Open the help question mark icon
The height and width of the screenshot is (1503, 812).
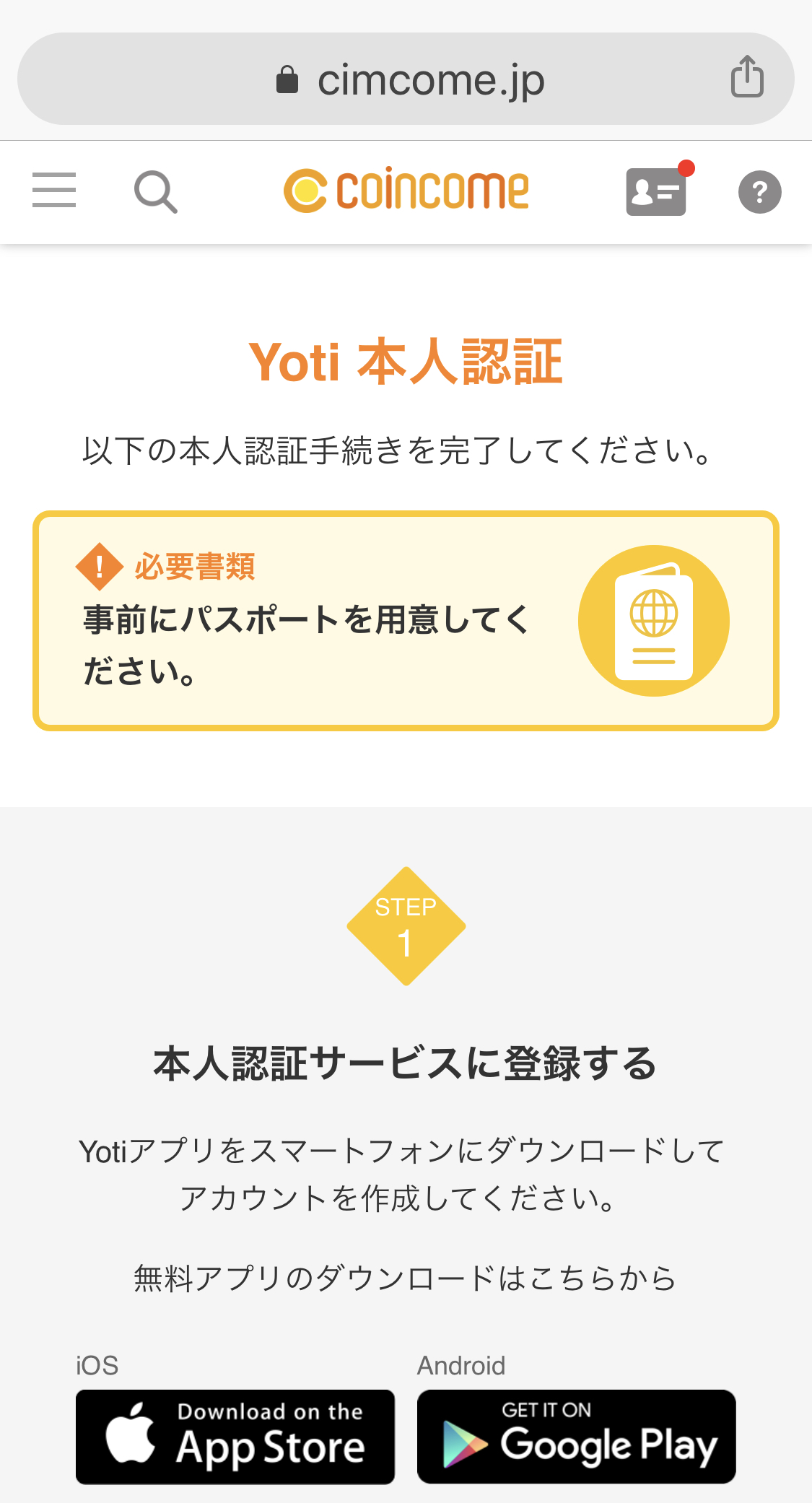pyautogui.click(x=759, y=192)
